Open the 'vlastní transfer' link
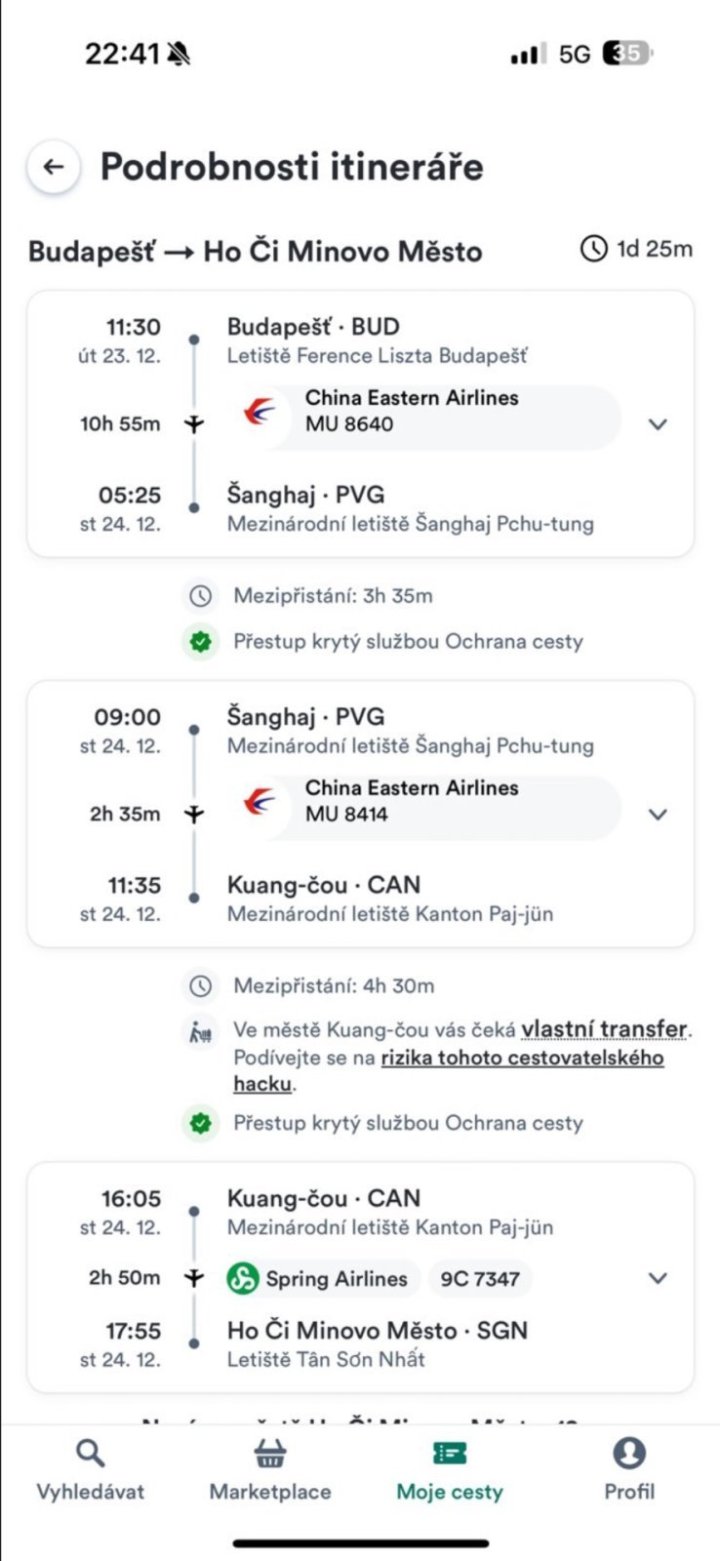The height and width of the screenshot is (1561, 720). tap(606, 1029)
